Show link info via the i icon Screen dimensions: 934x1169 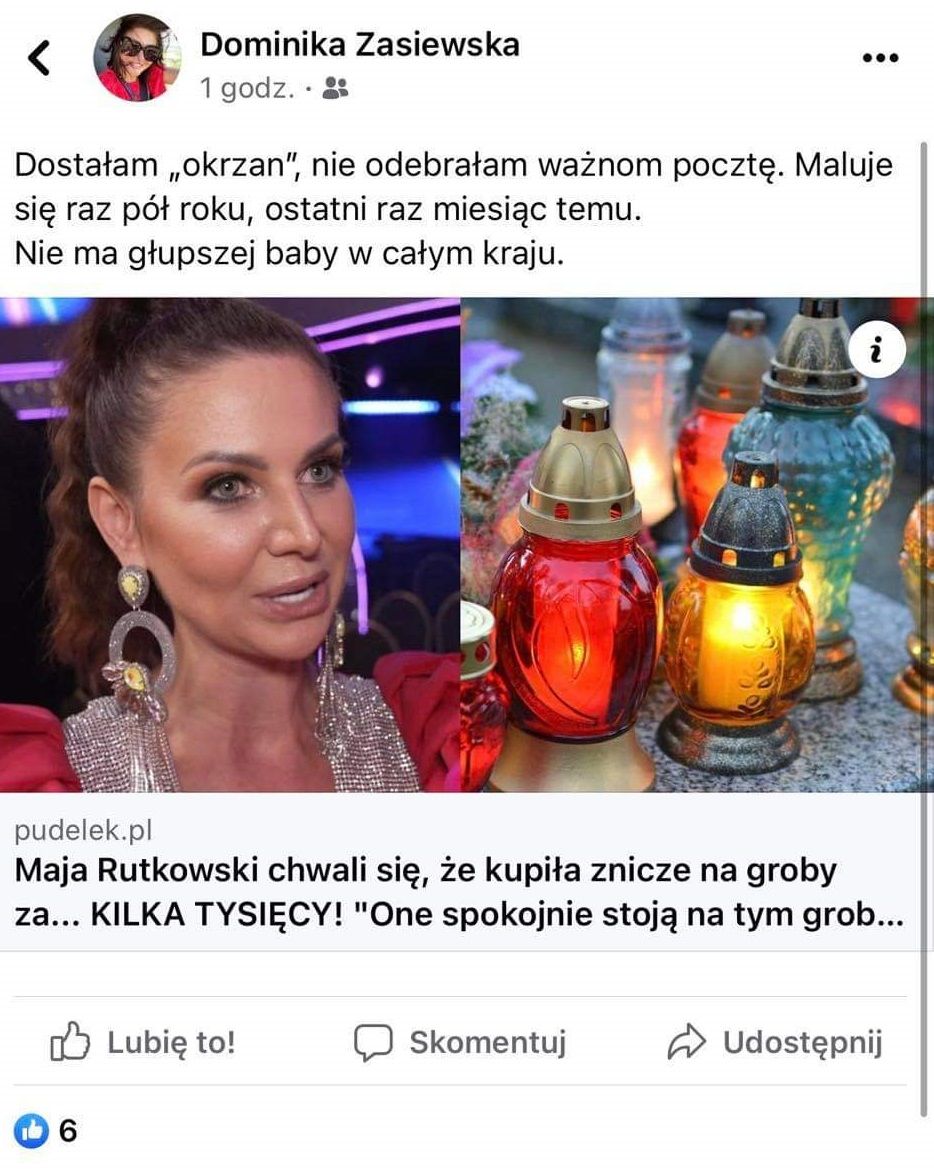coord(877,351)
